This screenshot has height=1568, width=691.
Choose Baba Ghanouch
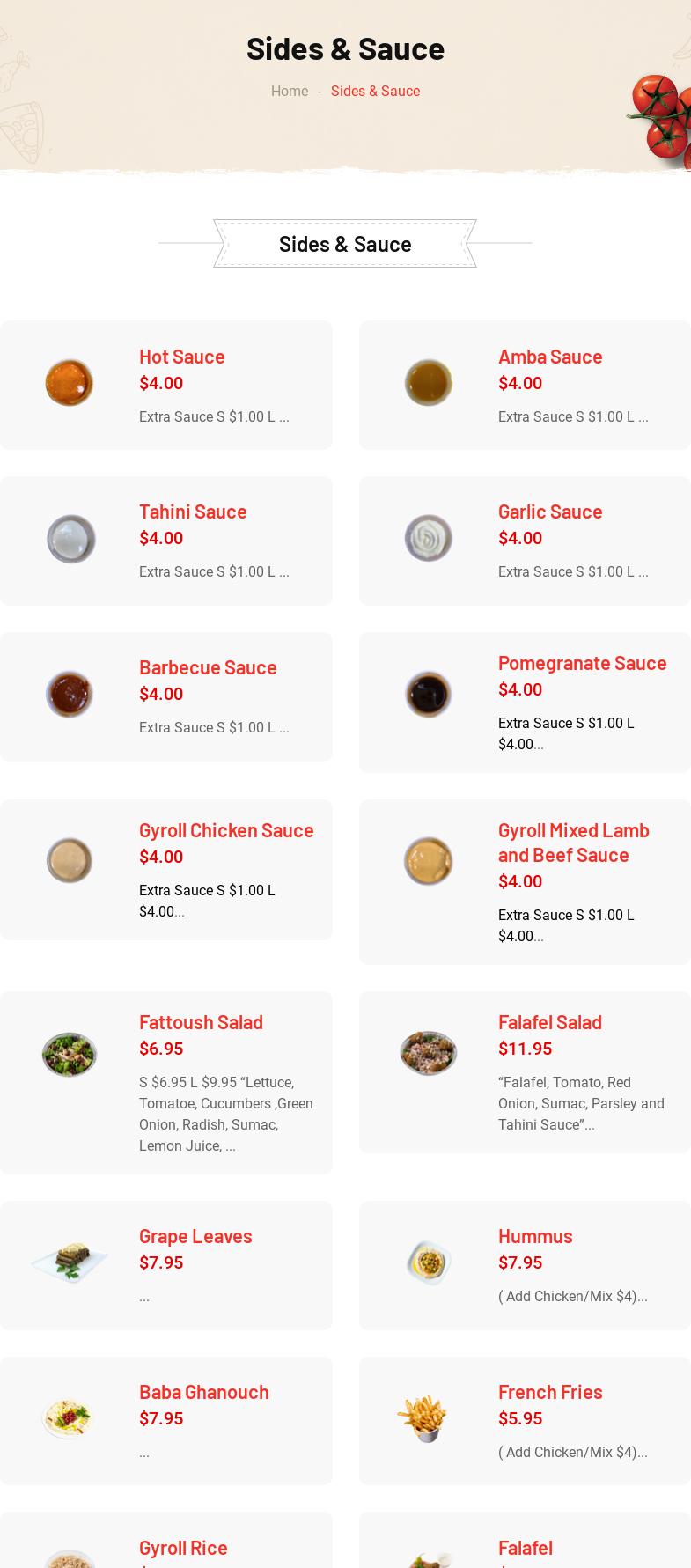pyautogui.click(x=204, y=1392)
